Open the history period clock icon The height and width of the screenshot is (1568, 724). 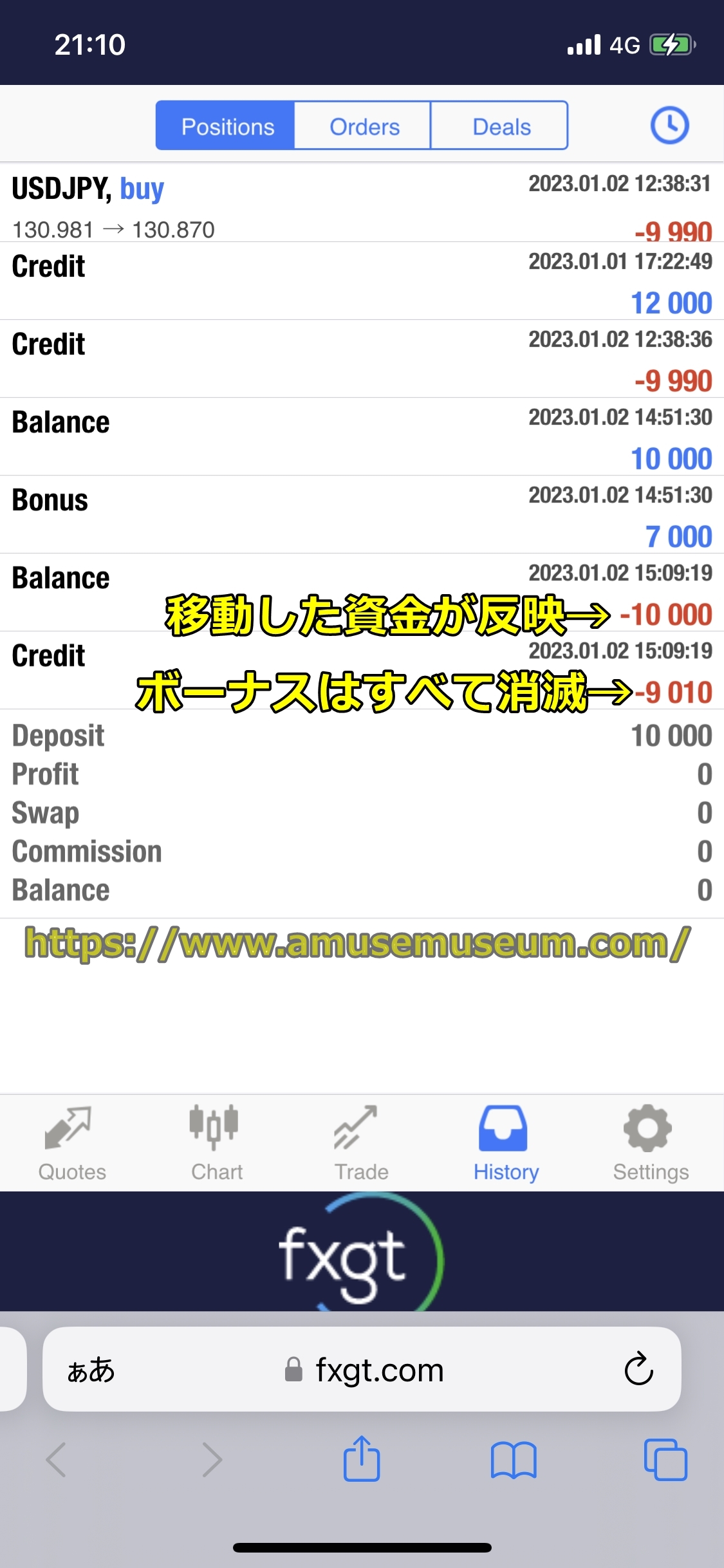tap(669, 126)
